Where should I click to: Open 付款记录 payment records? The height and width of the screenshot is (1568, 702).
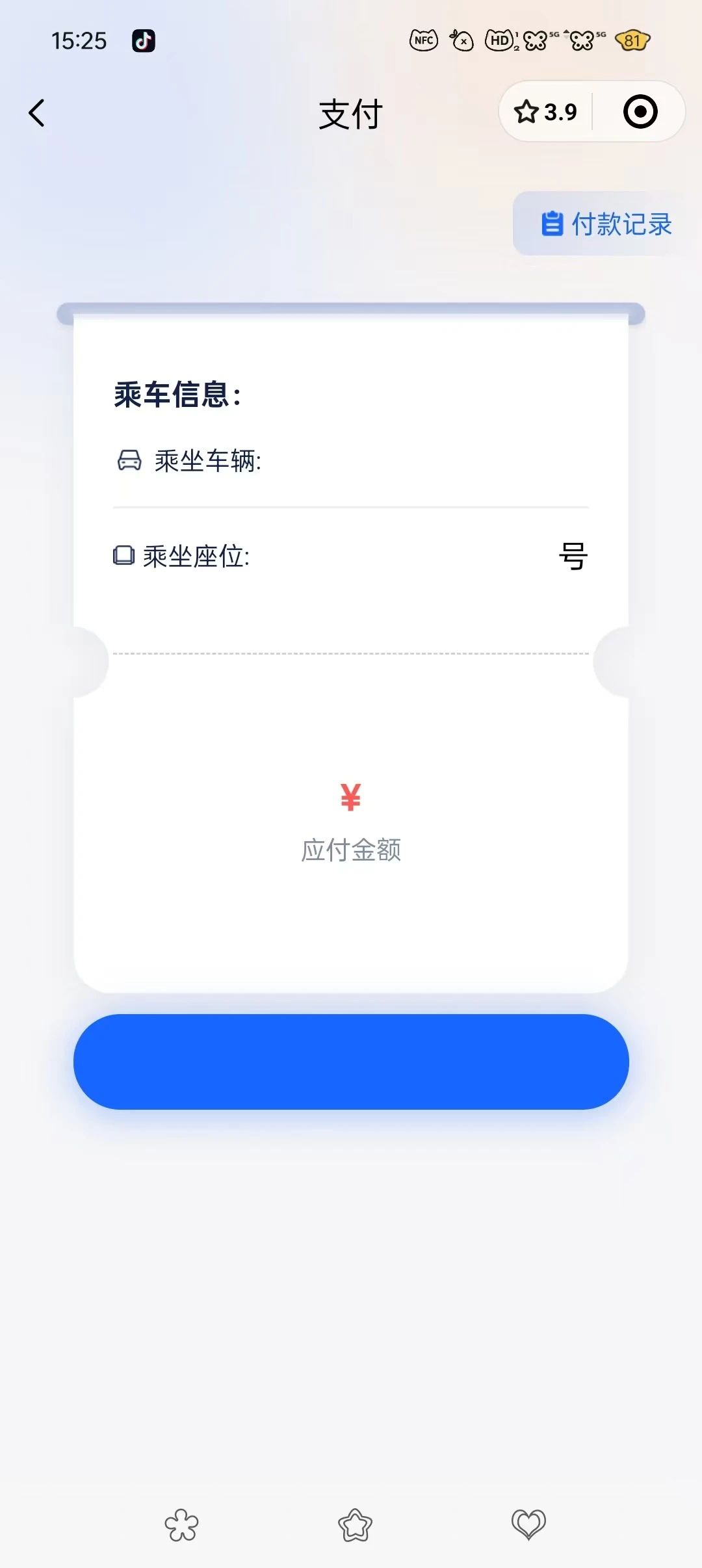[606, 224]
